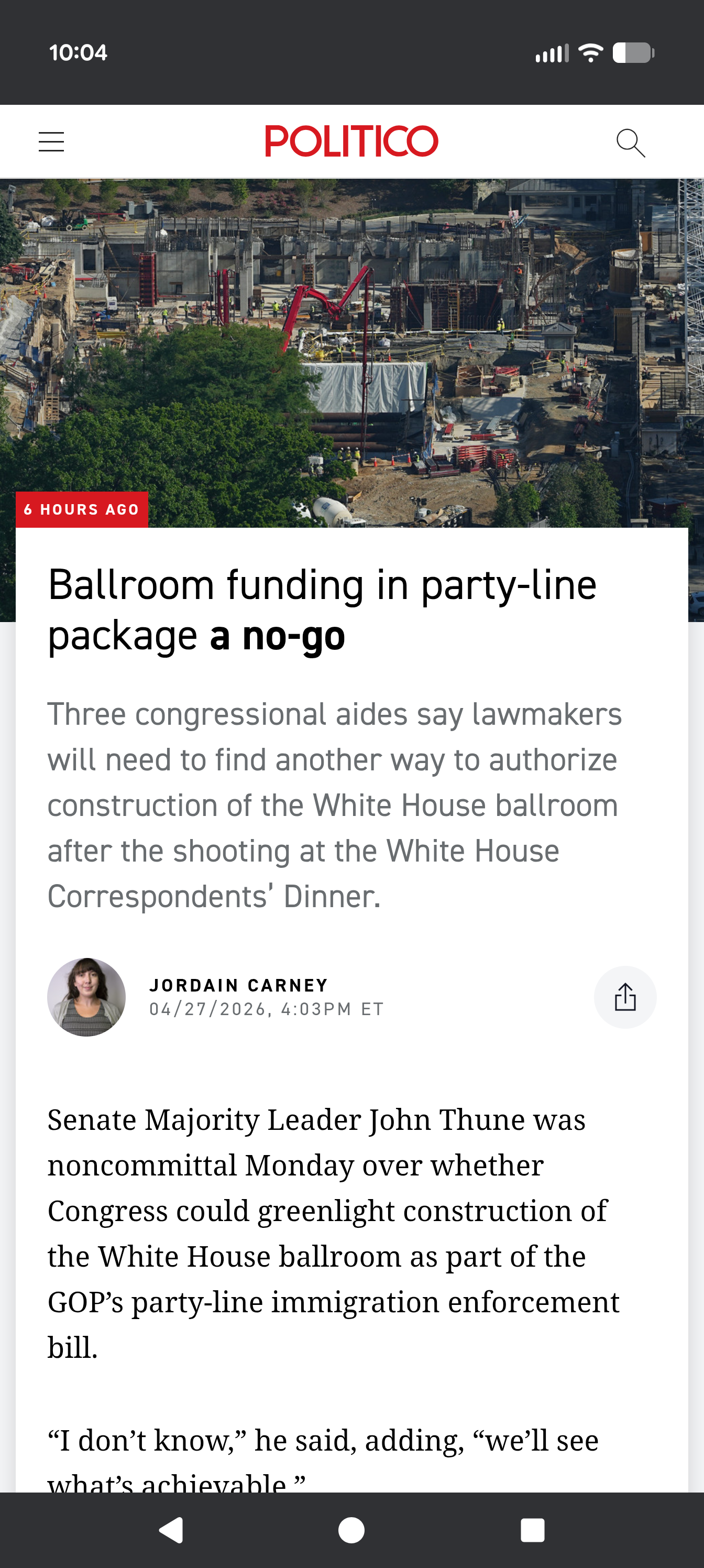Return to the device home screen

351,1529
